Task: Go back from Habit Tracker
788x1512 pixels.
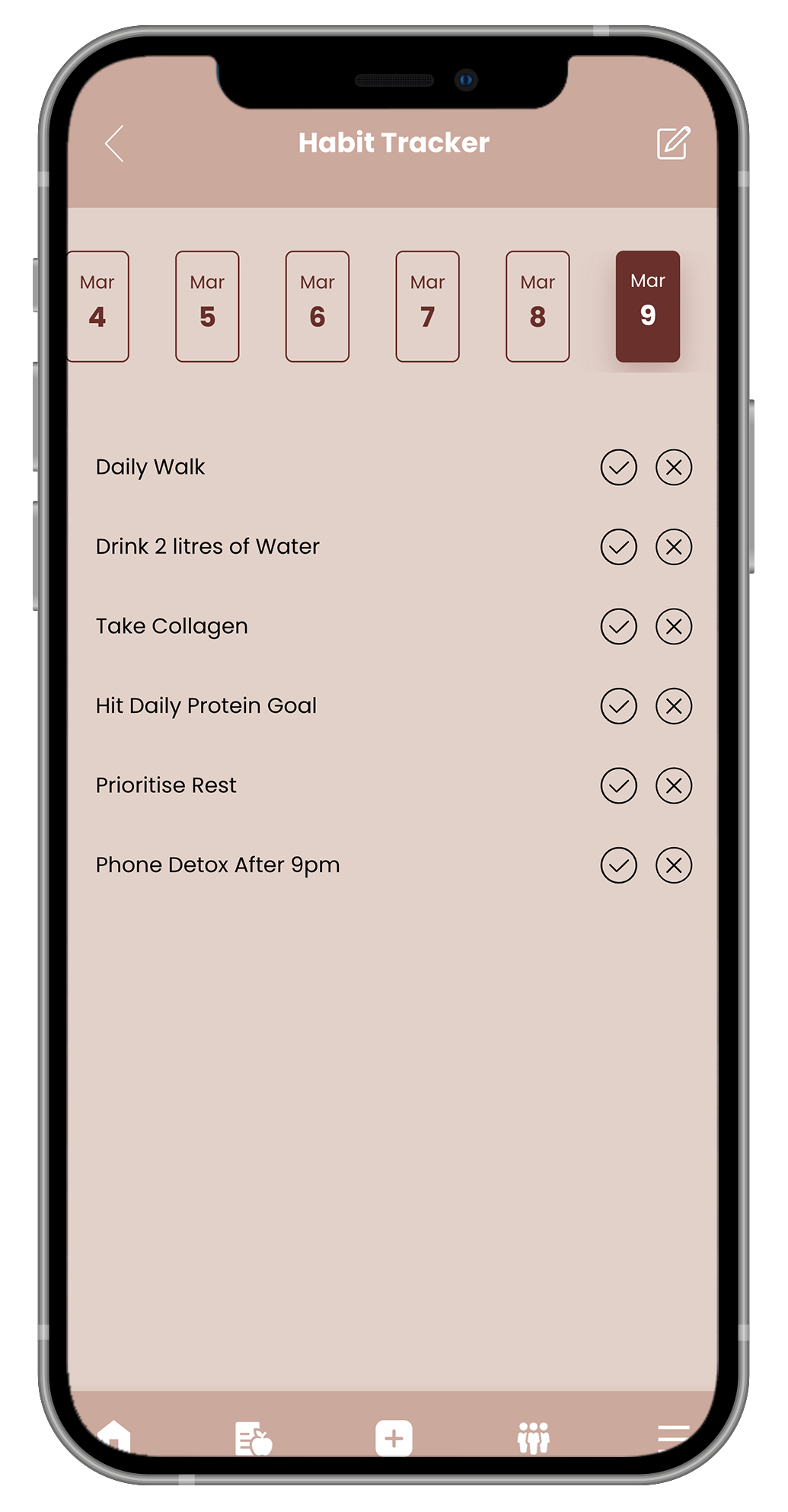Action: pos(114,143)
